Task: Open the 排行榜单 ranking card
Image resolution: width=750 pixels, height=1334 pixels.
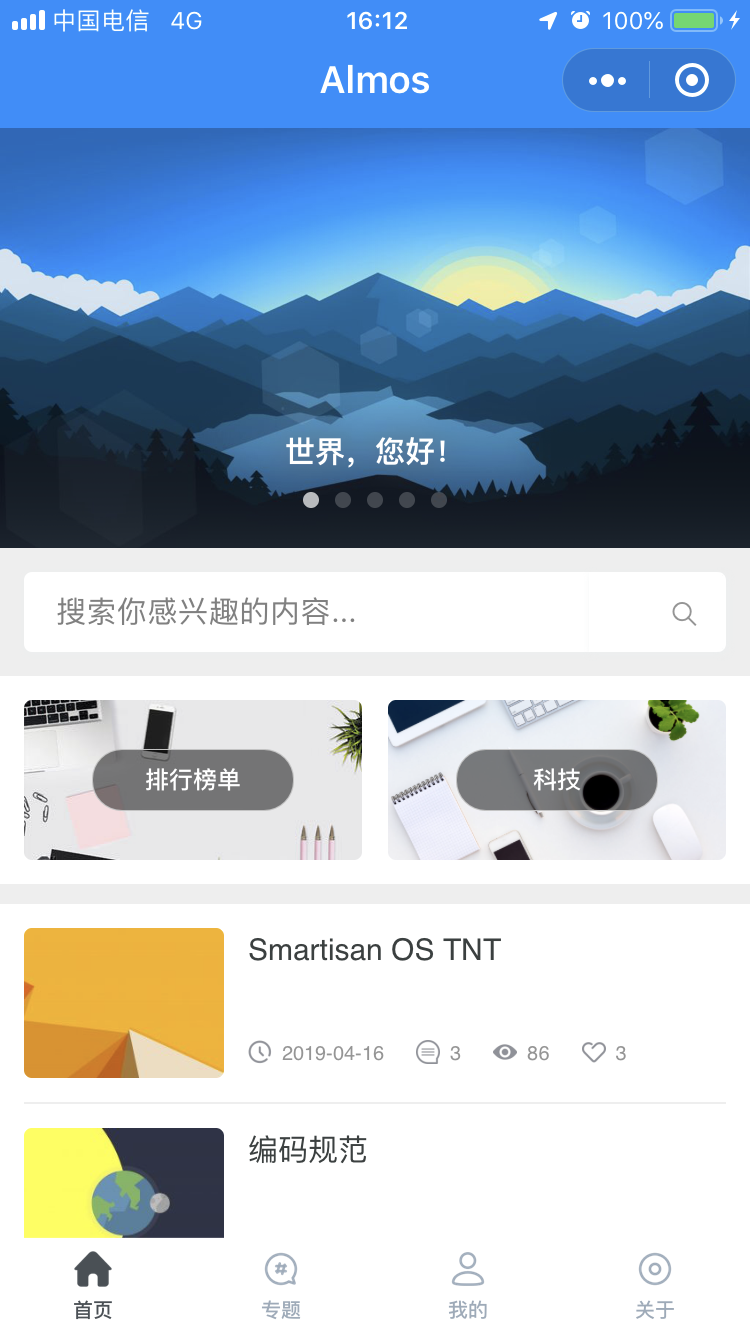Action: pyautogui.click(x=193, y=780)
